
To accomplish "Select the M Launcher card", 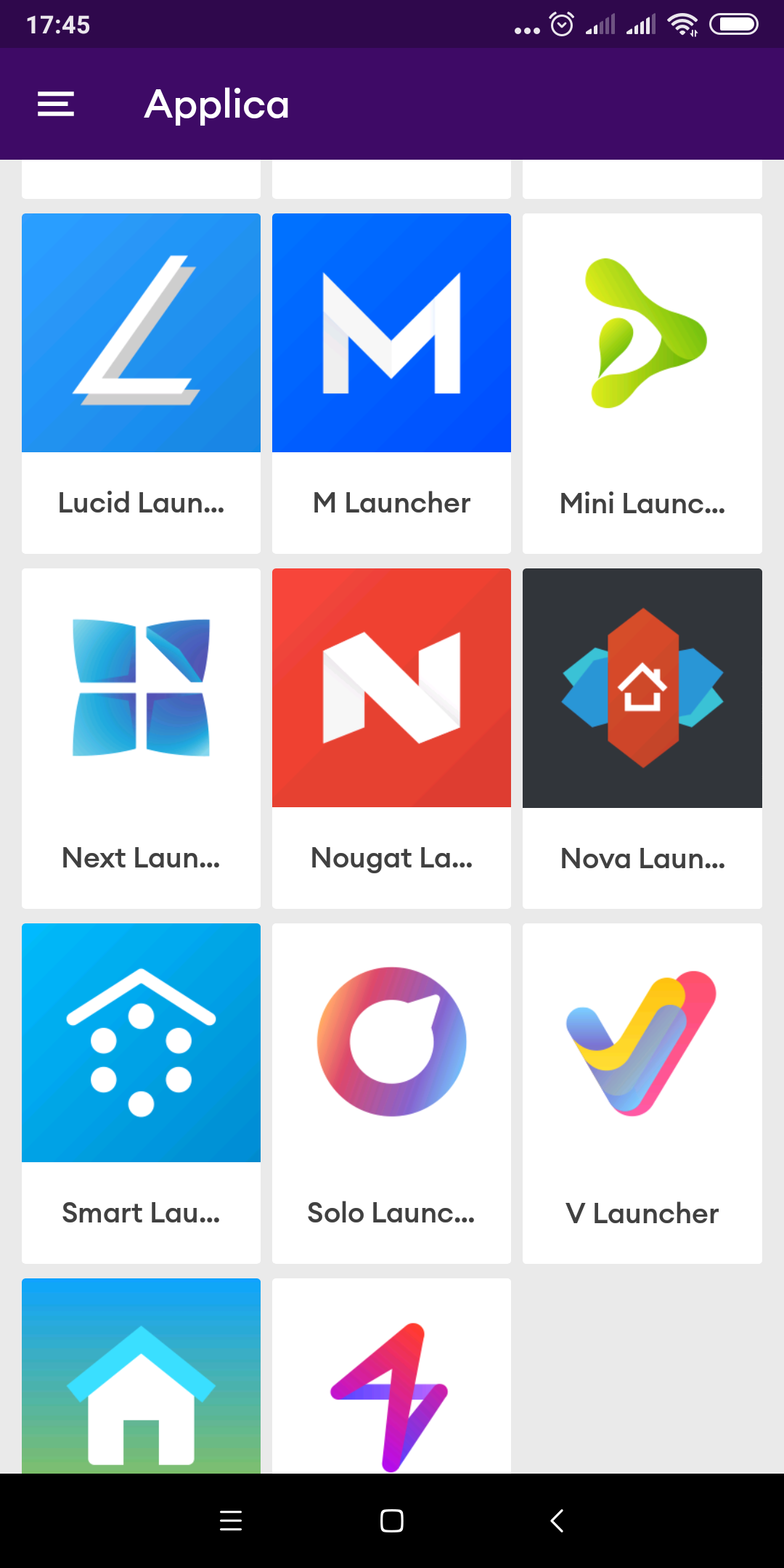I will (x=391, y=383).
